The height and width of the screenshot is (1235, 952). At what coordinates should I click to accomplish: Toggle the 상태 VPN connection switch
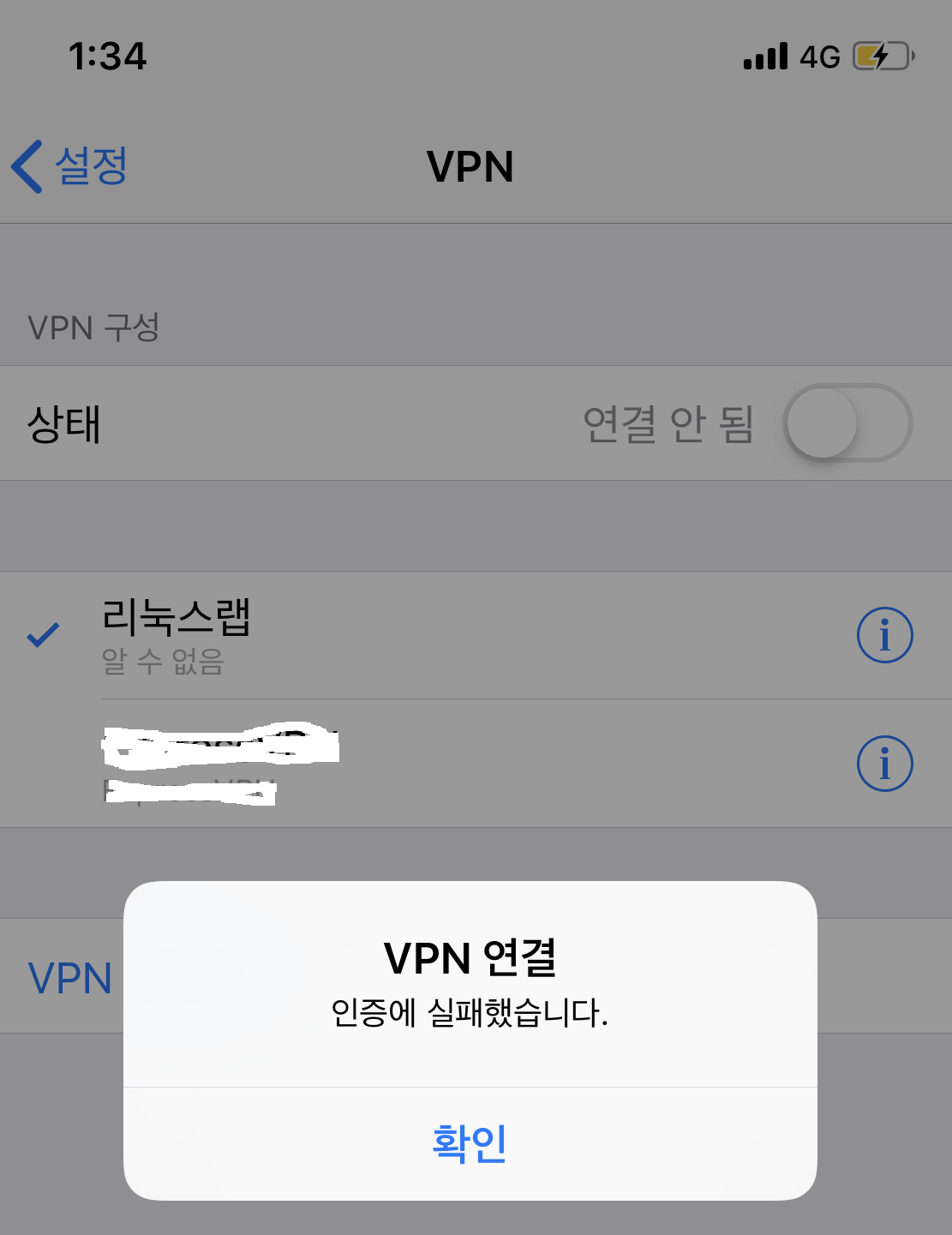[847, 423]
